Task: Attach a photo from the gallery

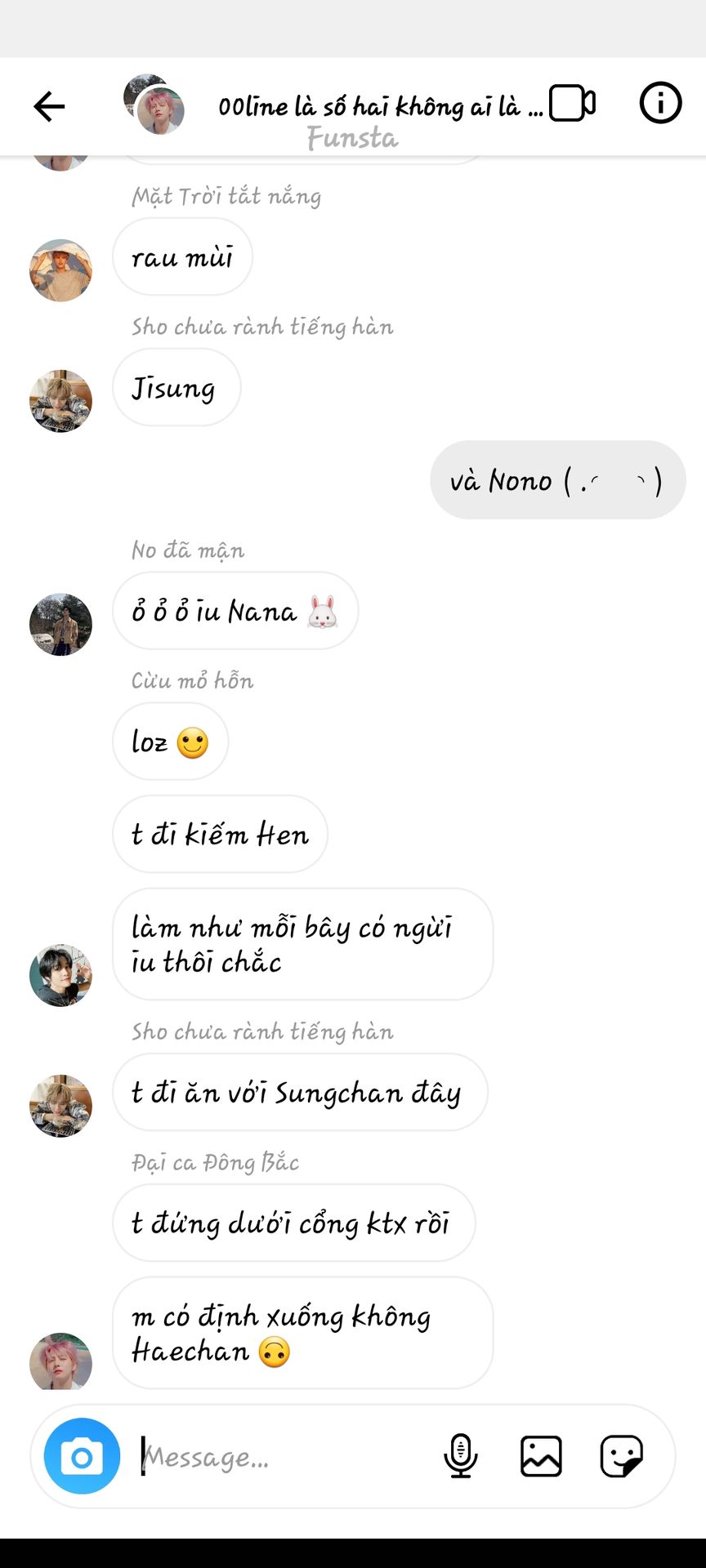Action: (541, 1456)
